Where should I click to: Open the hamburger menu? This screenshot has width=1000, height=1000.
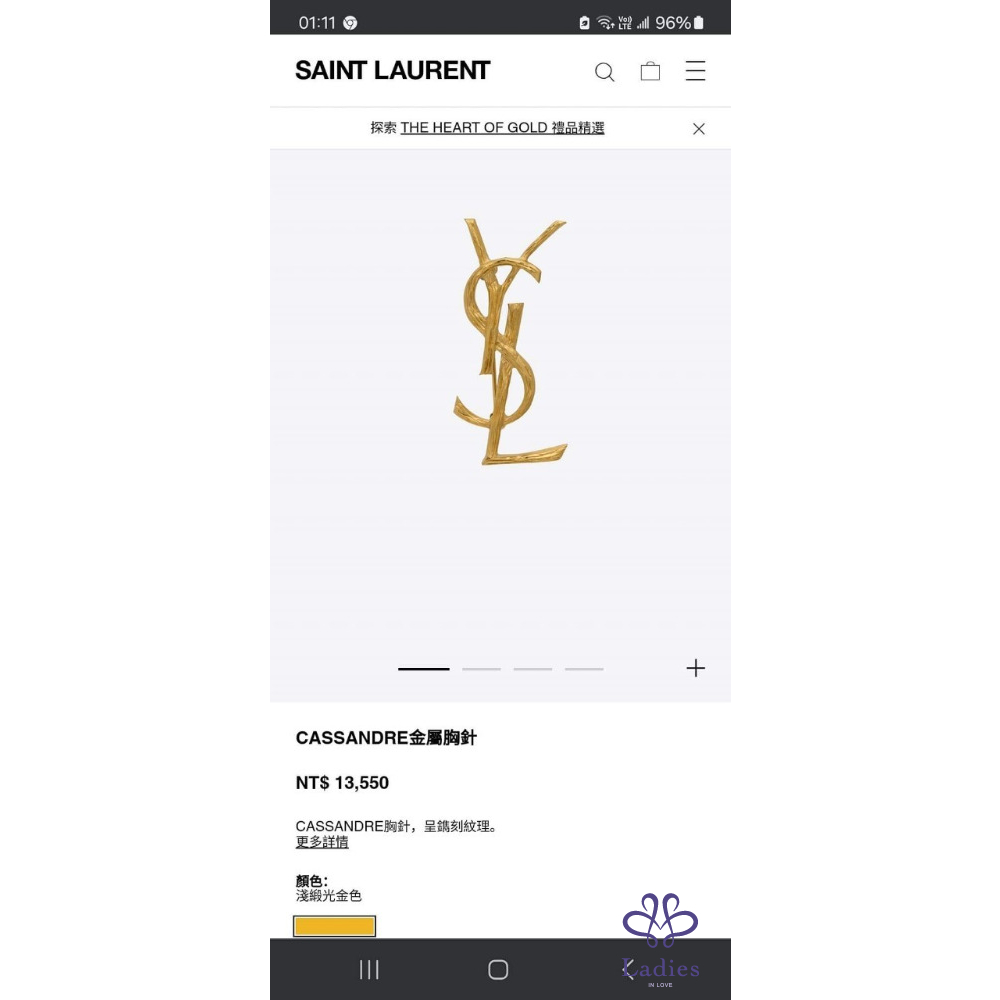(695, 71)
